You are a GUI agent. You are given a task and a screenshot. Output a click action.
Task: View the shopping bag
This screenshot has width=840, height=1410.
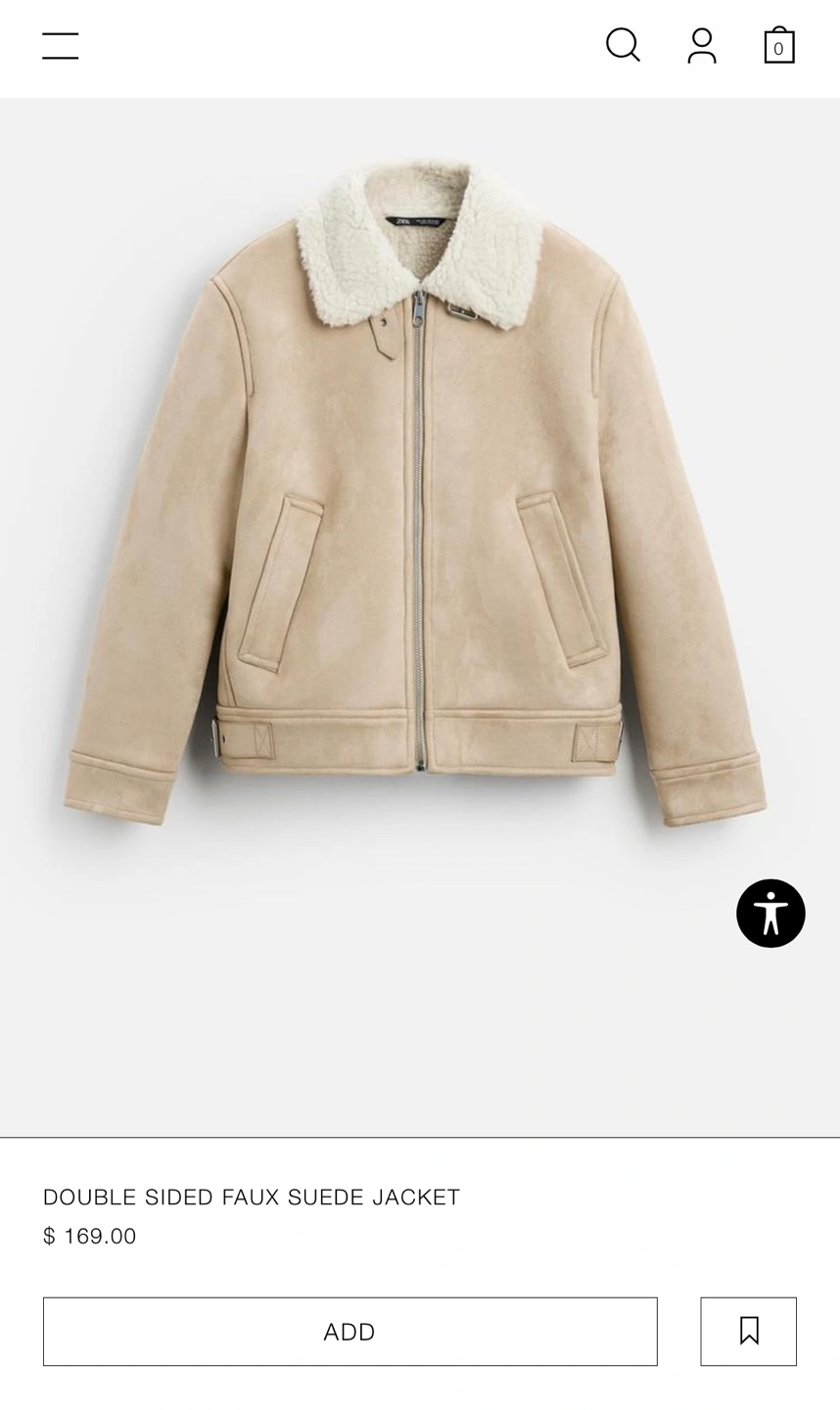779,46
